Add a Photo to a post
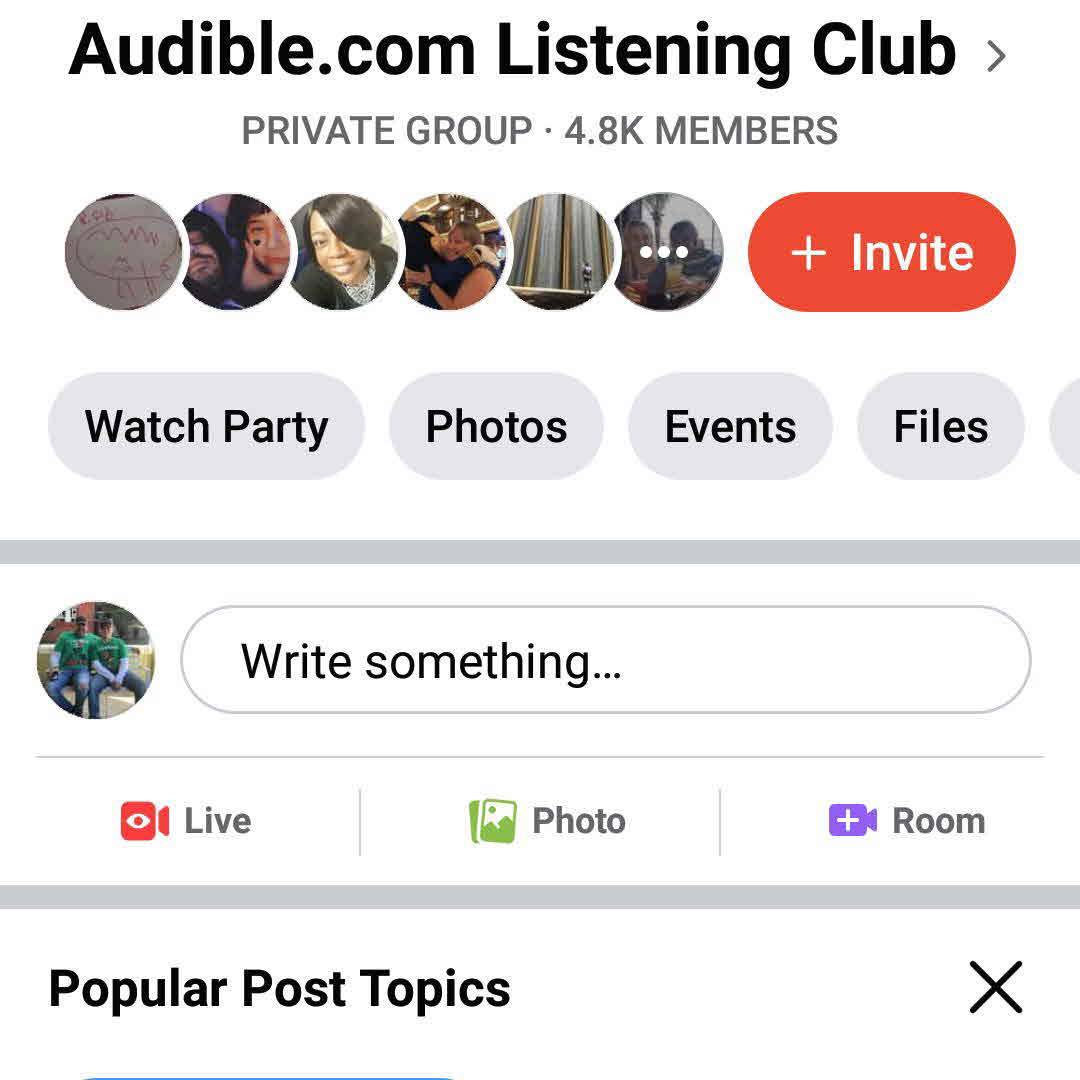Image resolution: width=1080 pixels, height=1080 pixels. click(x=547, y=821)
